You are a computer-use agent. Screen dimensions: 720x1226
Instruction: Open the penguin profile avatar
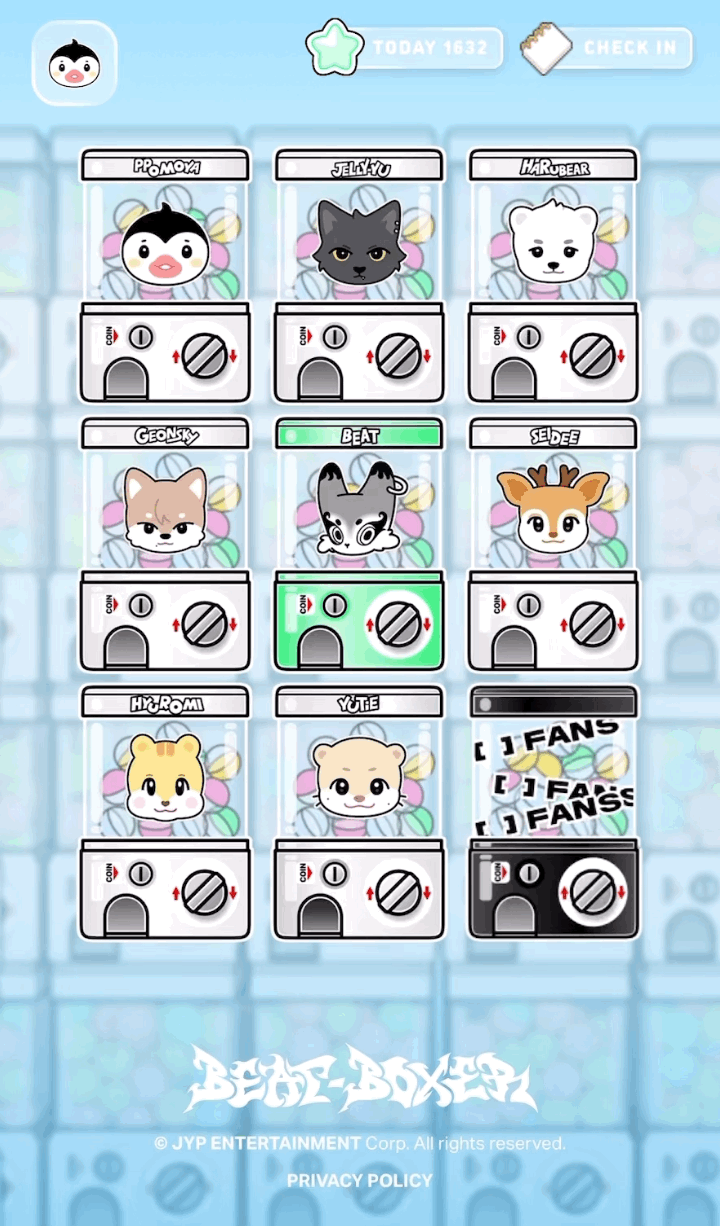(75, 64)
